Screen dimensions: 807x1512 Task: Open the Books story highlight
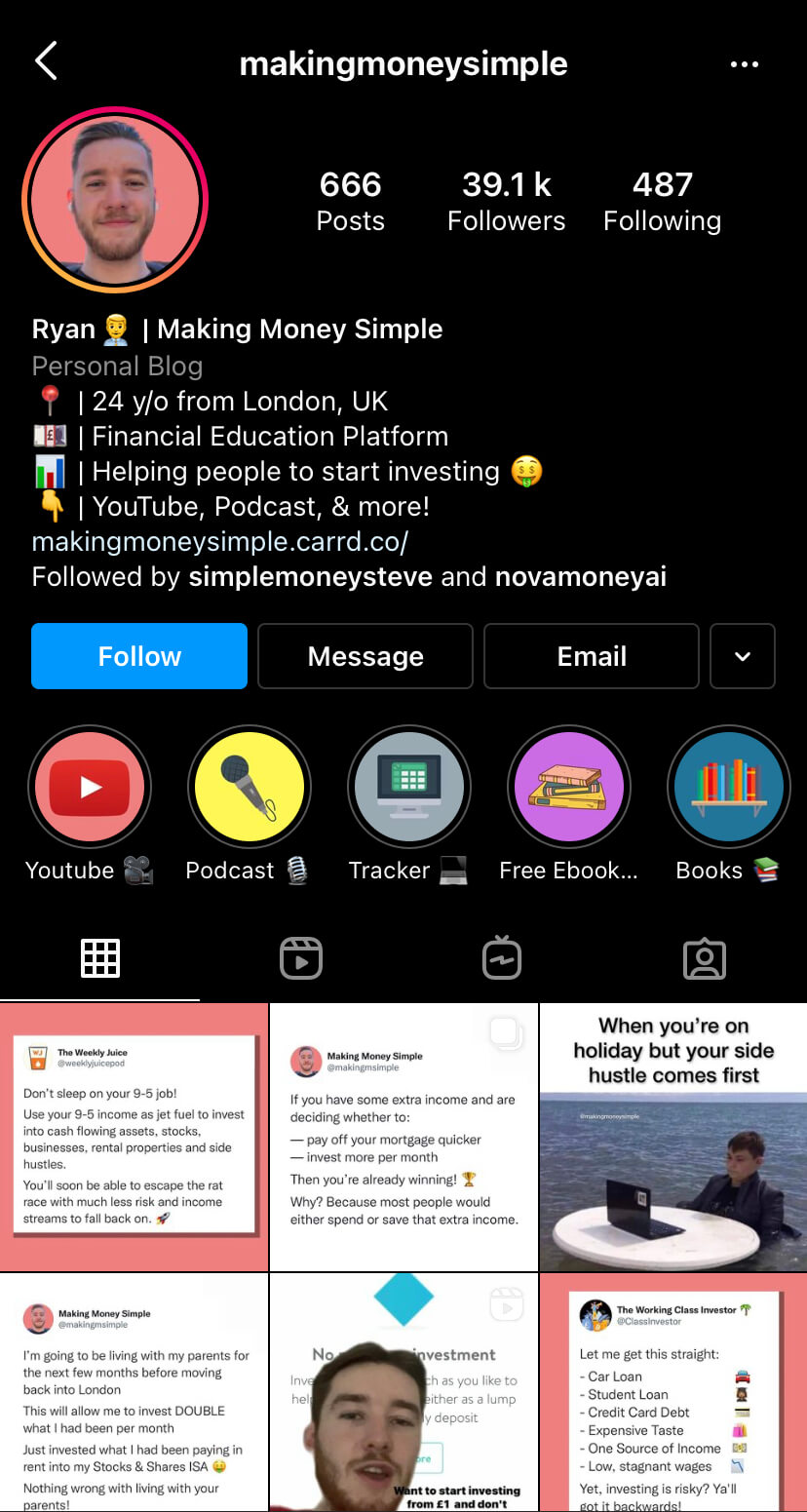point(728,787)
